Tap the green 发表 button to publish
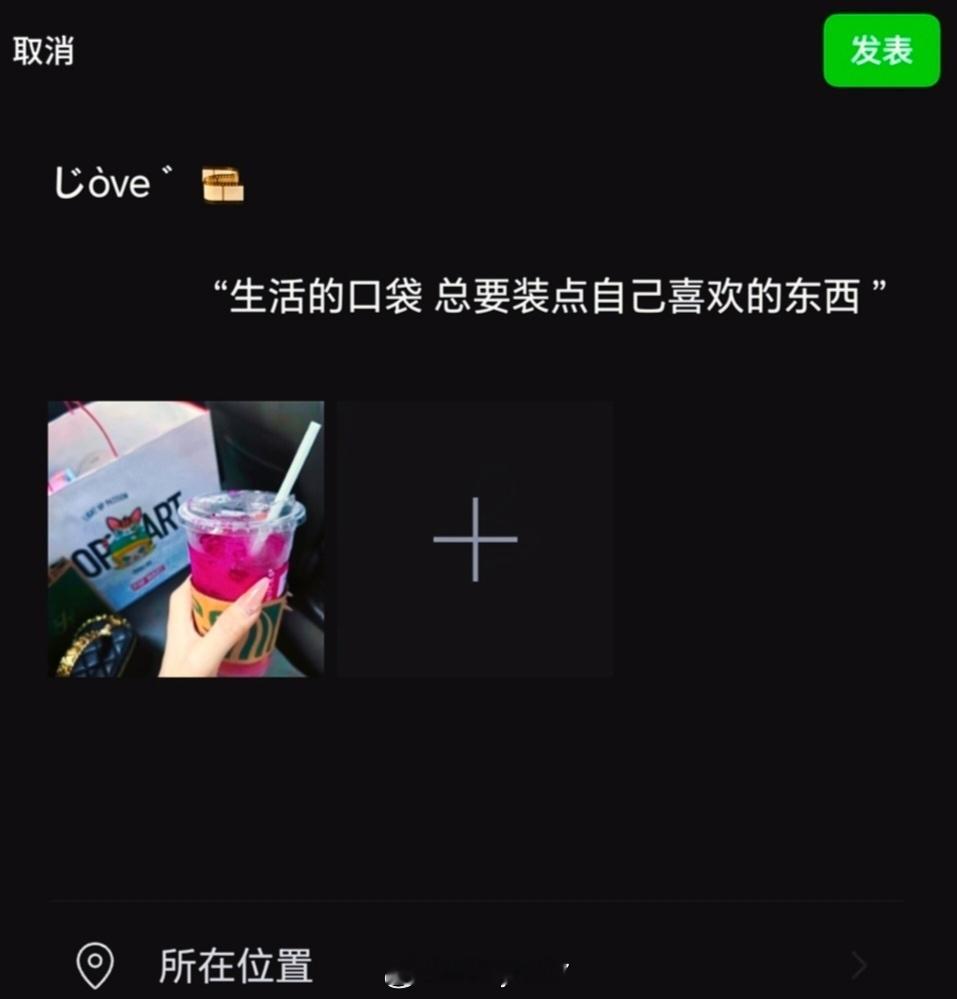The width and height of the screenshot is (957, 999). coord(881,50)
